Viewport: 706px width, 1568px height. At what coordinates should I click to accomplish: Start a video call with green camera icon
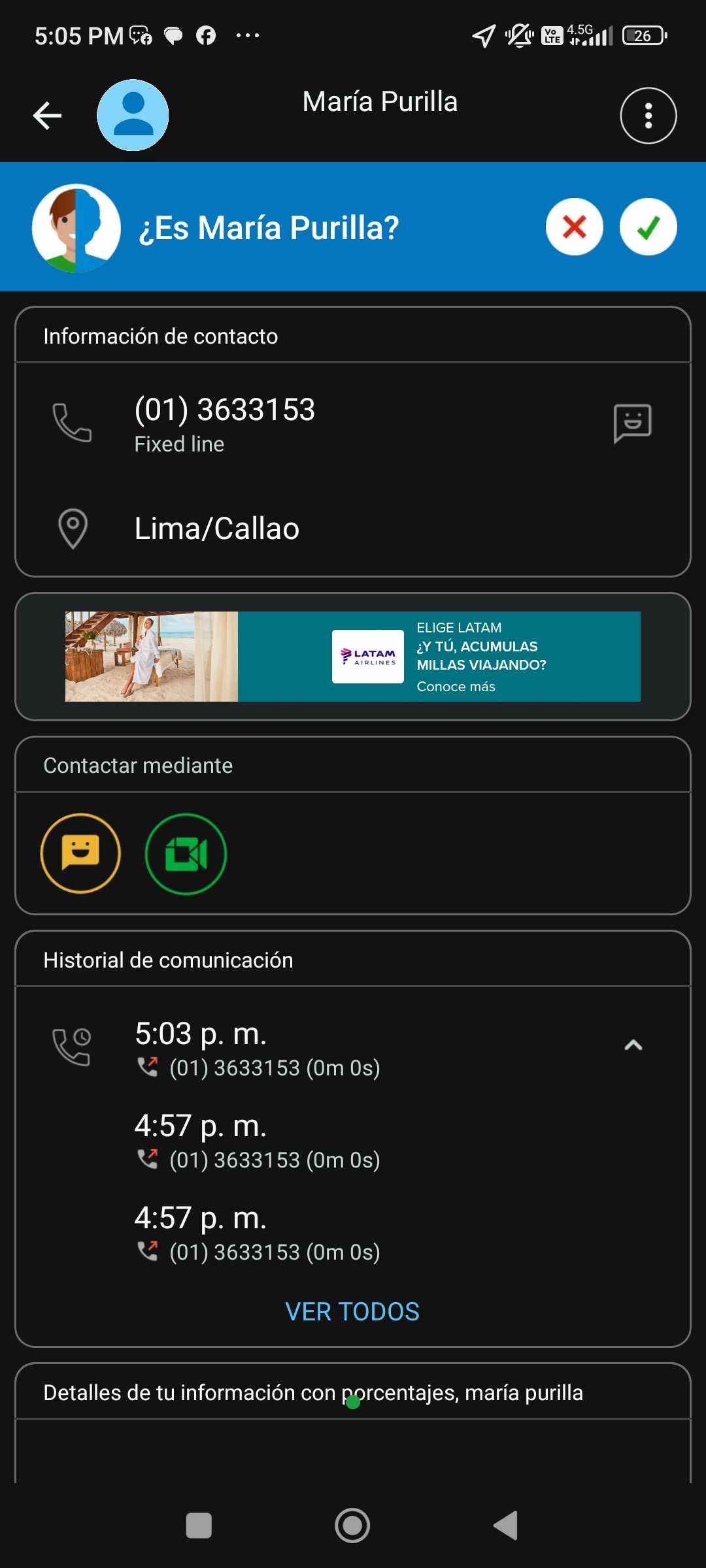click(186, 853)
